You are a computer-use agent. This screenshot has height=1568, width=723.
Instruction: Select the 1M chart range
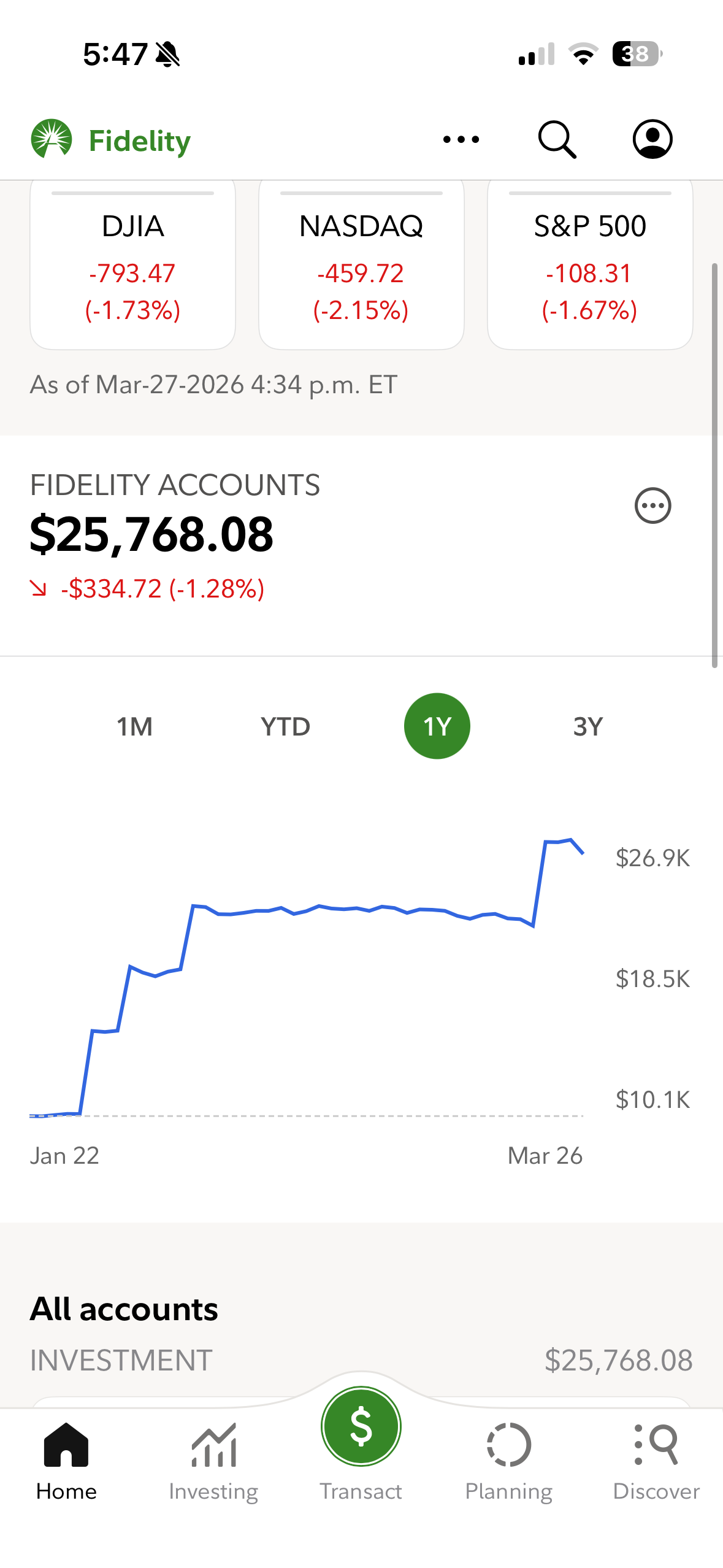coord(135,727)
